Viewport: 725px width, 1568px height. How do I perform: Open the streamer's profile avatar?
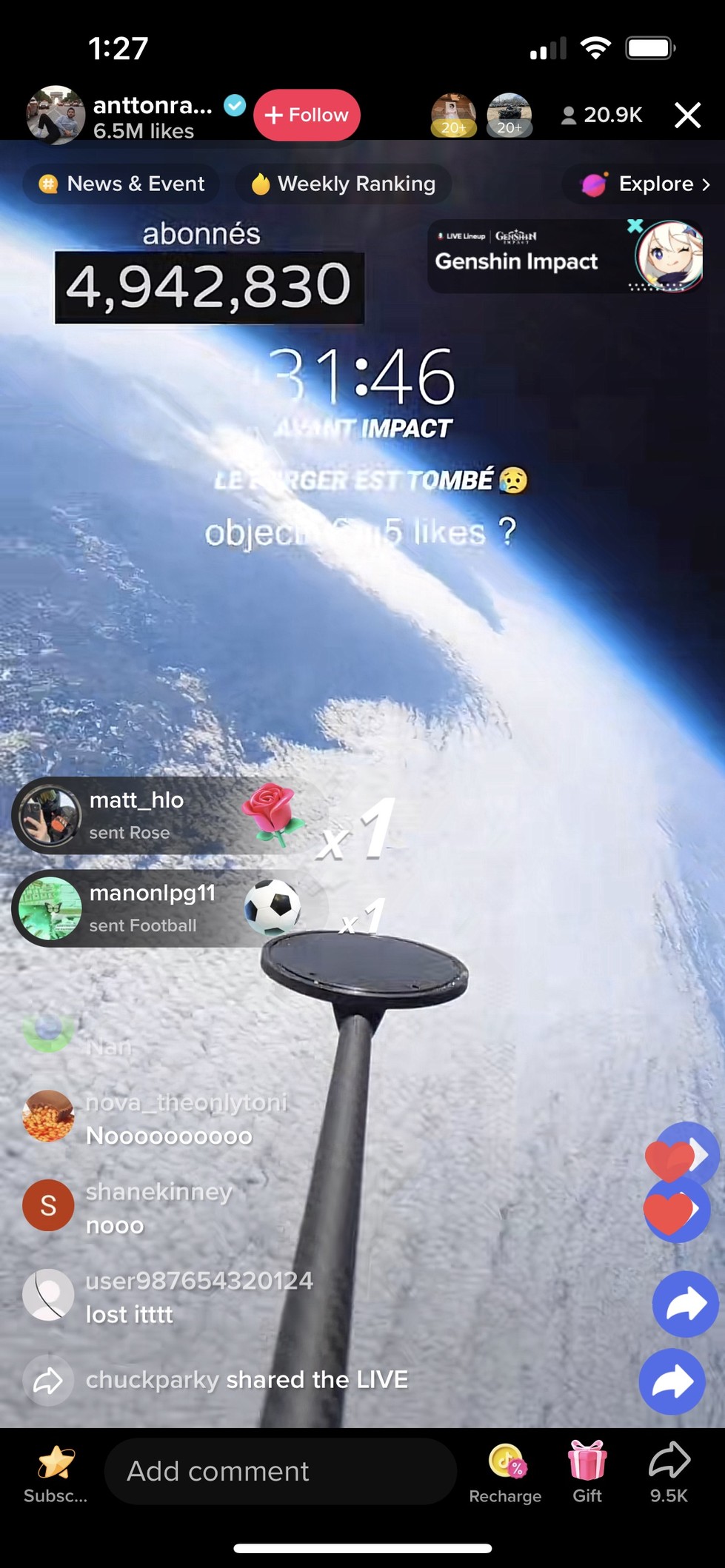(56, 115)
